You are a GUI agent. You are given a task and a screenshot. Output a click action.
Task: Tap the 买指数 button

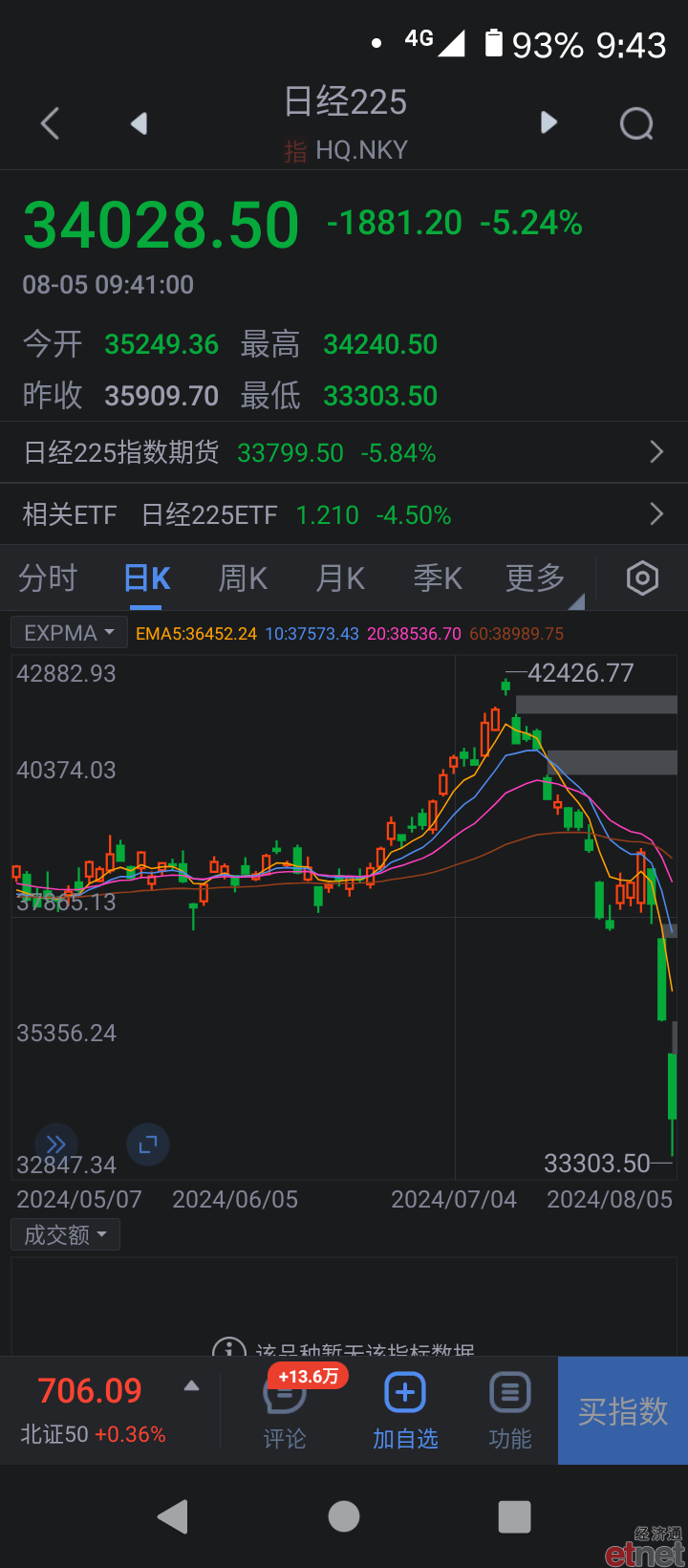coord(623,1411)
